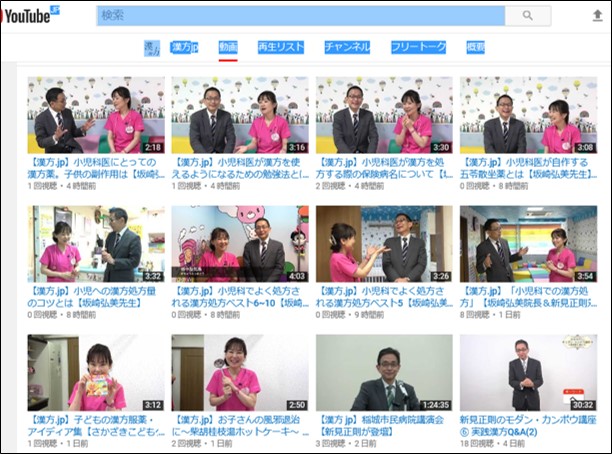The image size is (612, 454).
Task: Watch the 3:12 video 子どもの漢方服薬アイディア集
Action: (x=96, y=373)
